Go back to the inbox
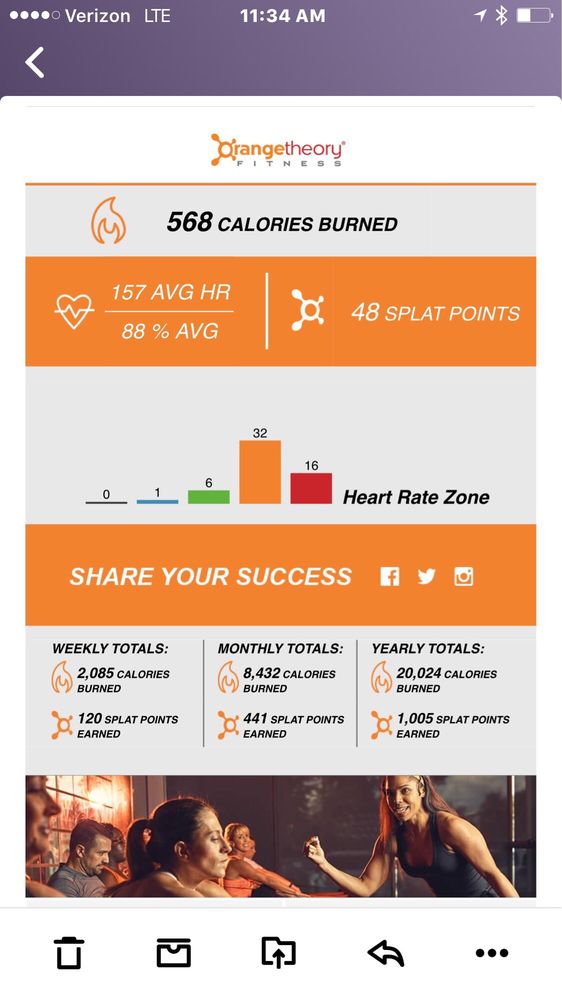This screenshot has width=562, height=1000. 34,62
